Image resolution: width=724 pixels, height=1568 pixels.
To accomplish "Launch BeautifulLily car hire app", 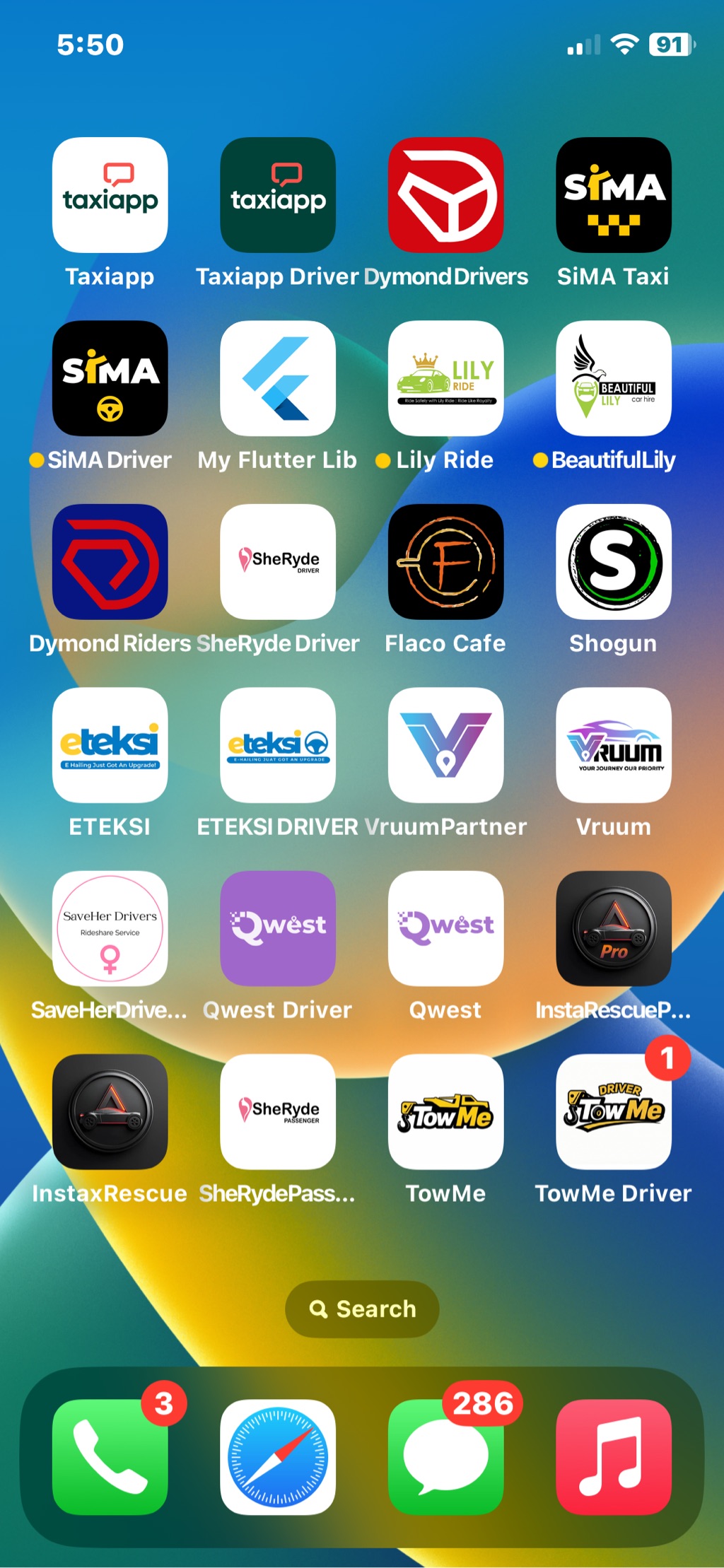I will pyautogui.click(x=613, y=378).
